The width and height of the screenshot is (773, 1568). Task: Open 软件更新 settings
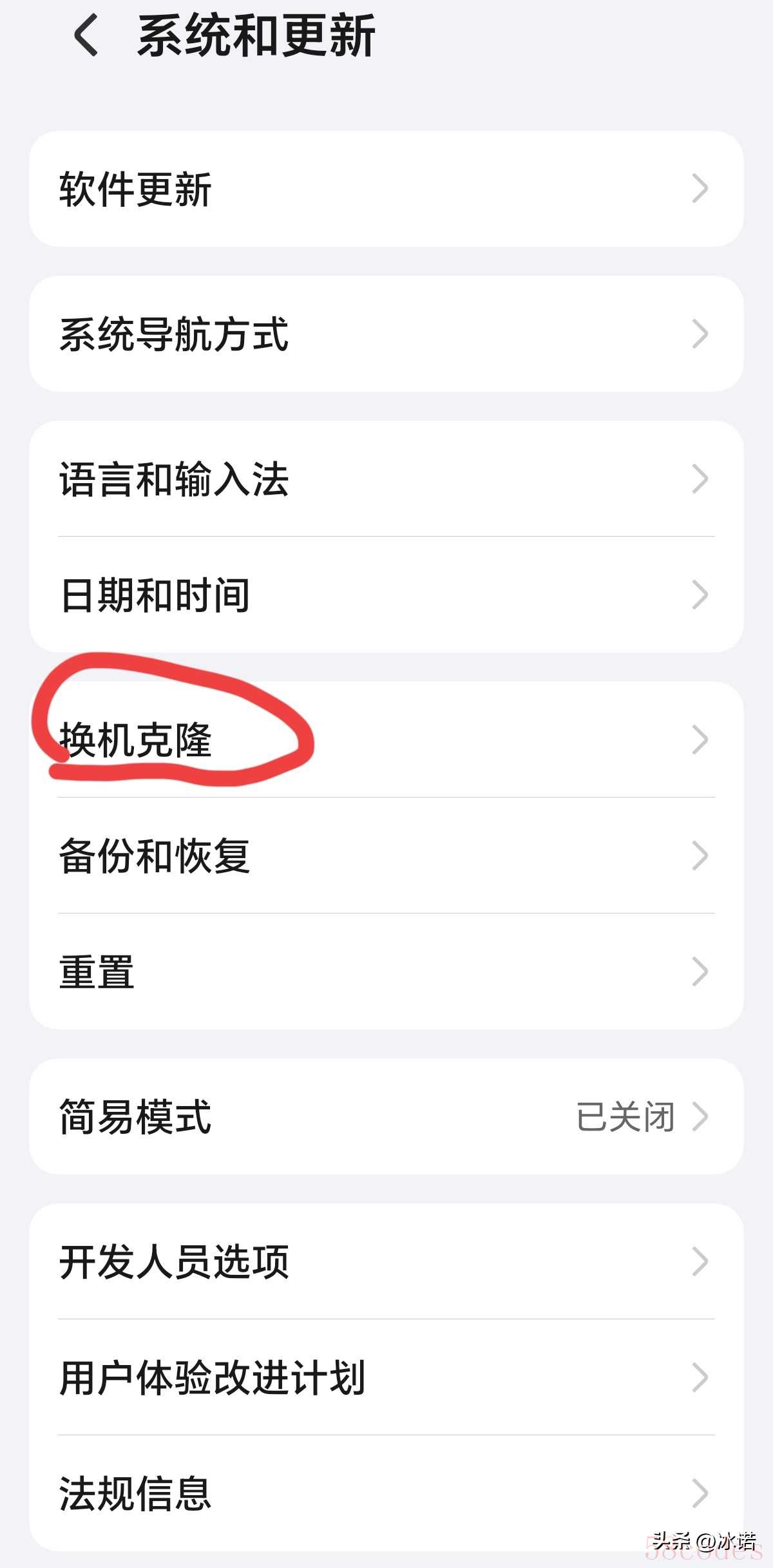pyautogui.click(x=386, y=189)
